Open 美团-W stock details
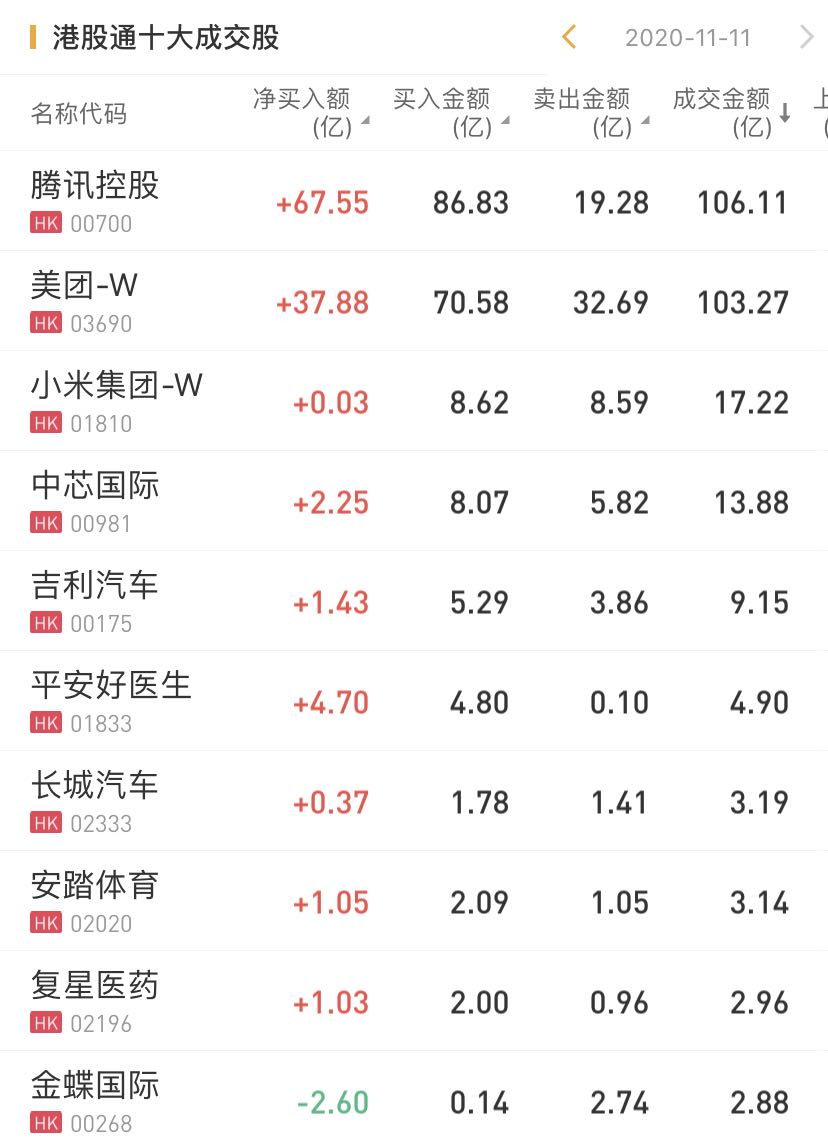Viewport: 828px width, 1143px height. [85, 300]
